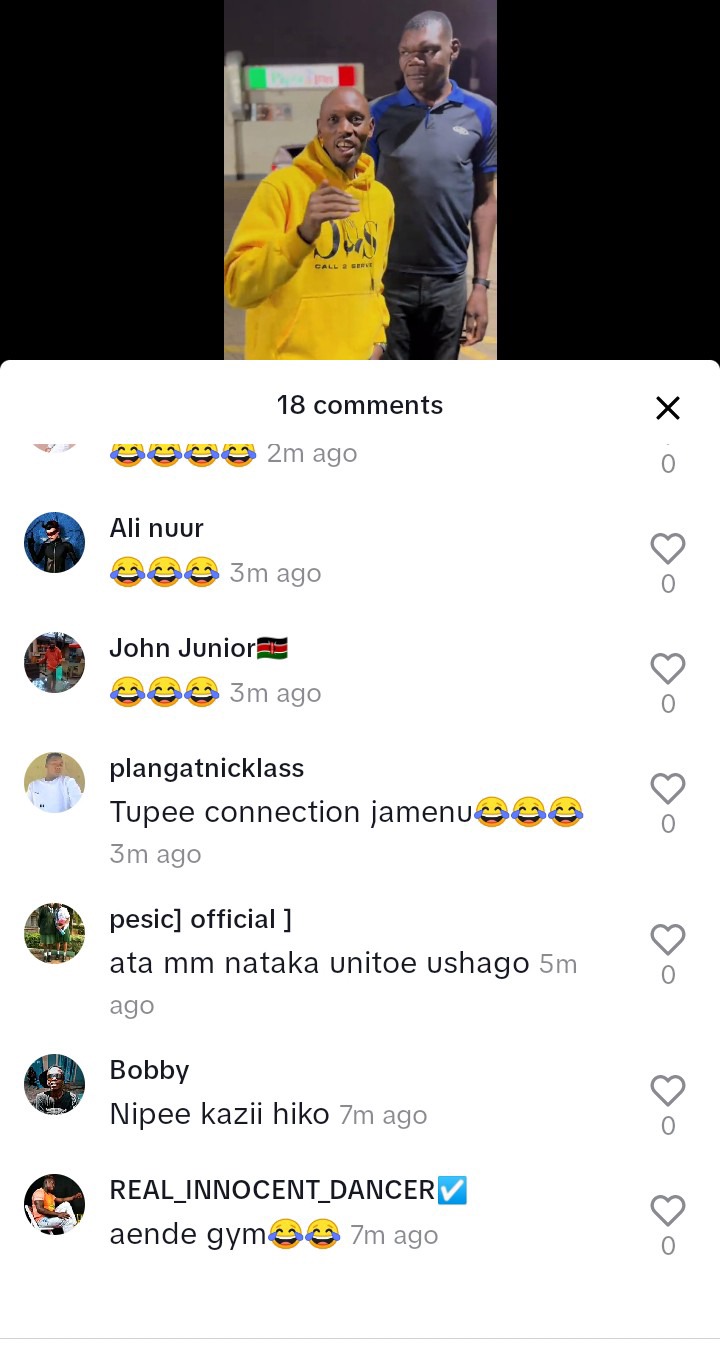Close the comments panel
Image resolution: width=720 pixels, height=1346 pixels.
coord(668,408)
